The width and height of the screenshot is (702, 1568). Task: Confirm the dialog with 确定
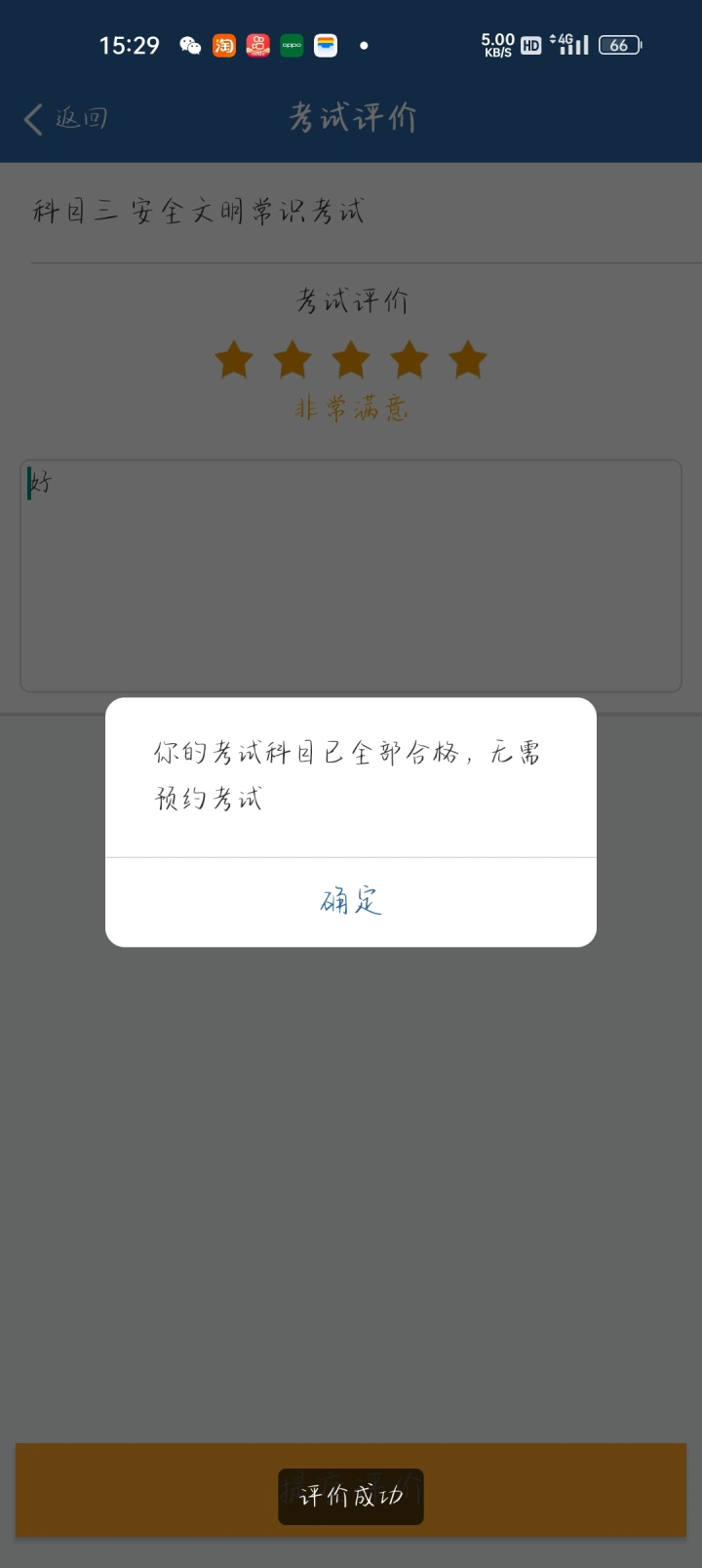[x=351, y=901]
